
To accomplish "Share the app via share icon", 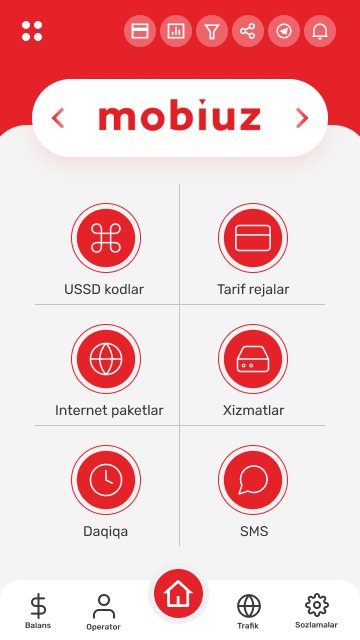I will 248,31.
